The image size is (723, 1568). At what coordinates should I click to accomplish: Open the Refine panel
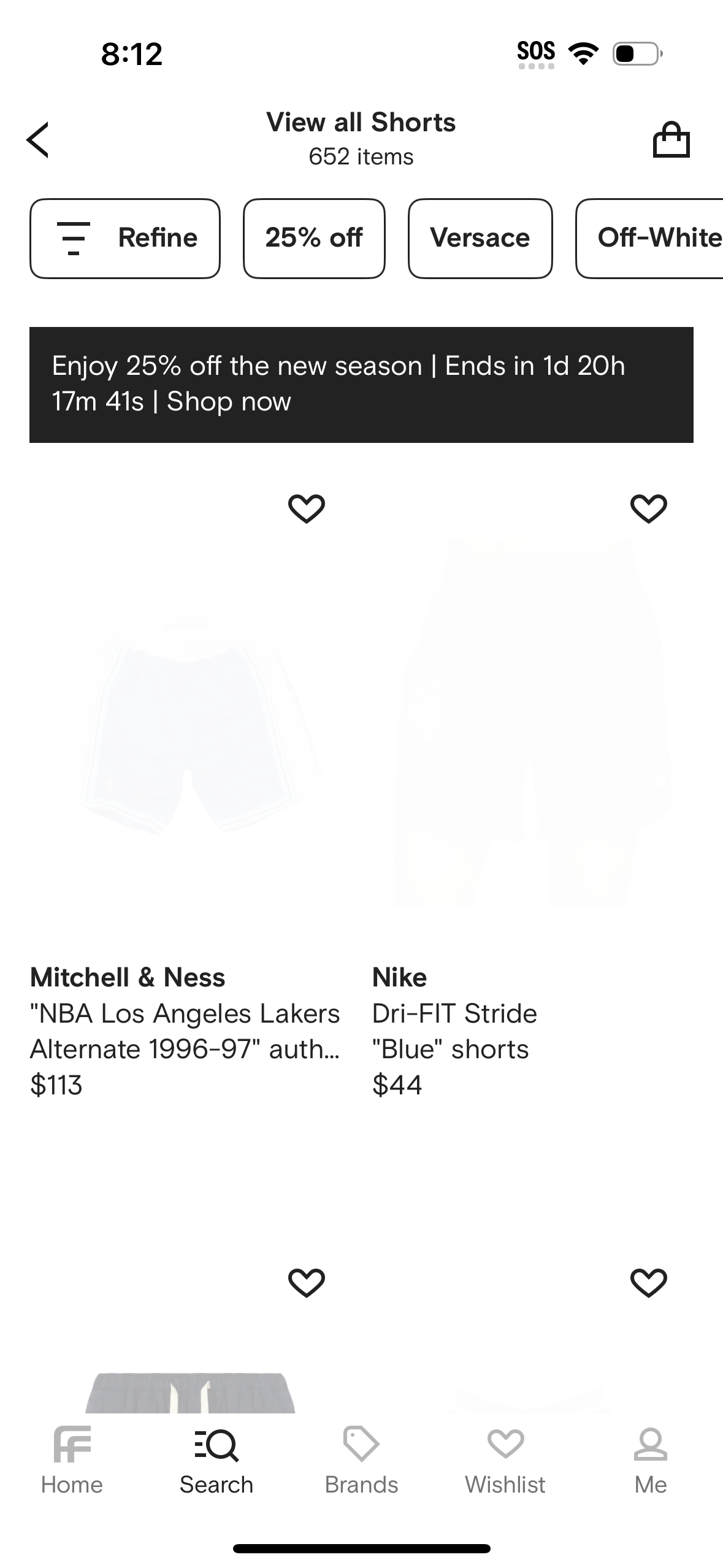point(124,238)
